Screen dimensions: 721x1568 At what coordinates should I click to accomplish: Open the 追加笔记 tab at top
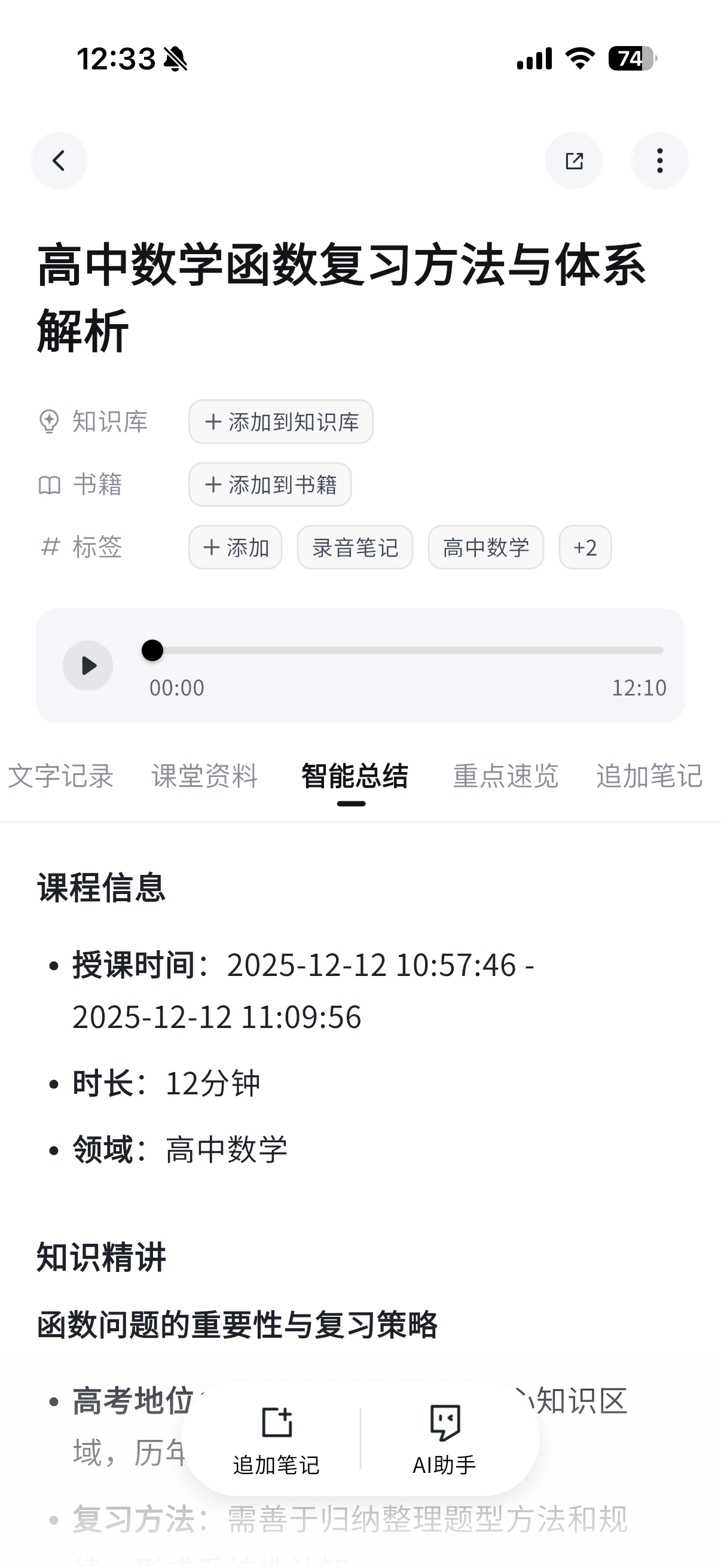[649, 776]
